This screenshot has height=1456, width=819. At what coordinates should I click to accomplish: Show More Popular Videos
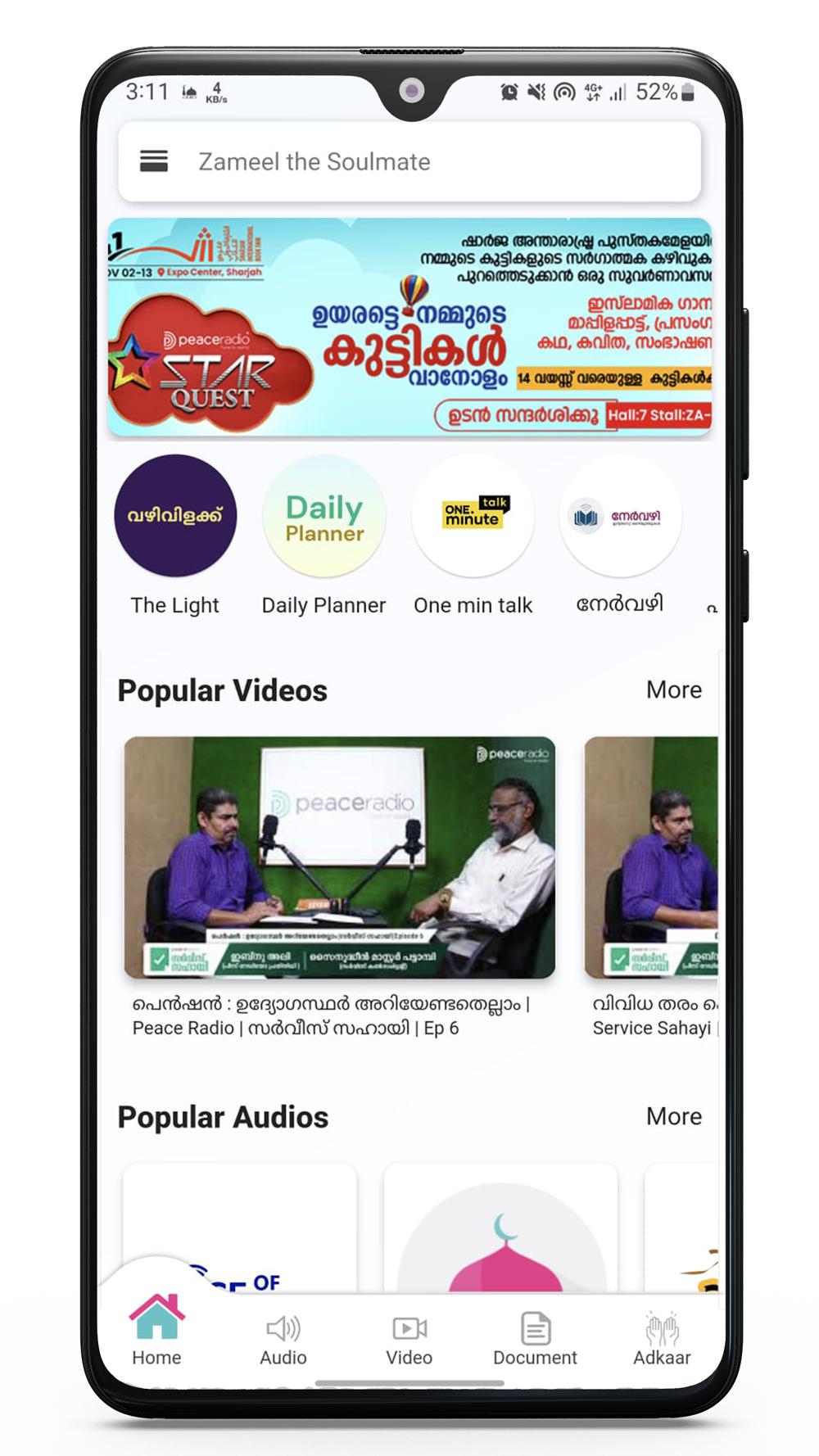(674, 690)
